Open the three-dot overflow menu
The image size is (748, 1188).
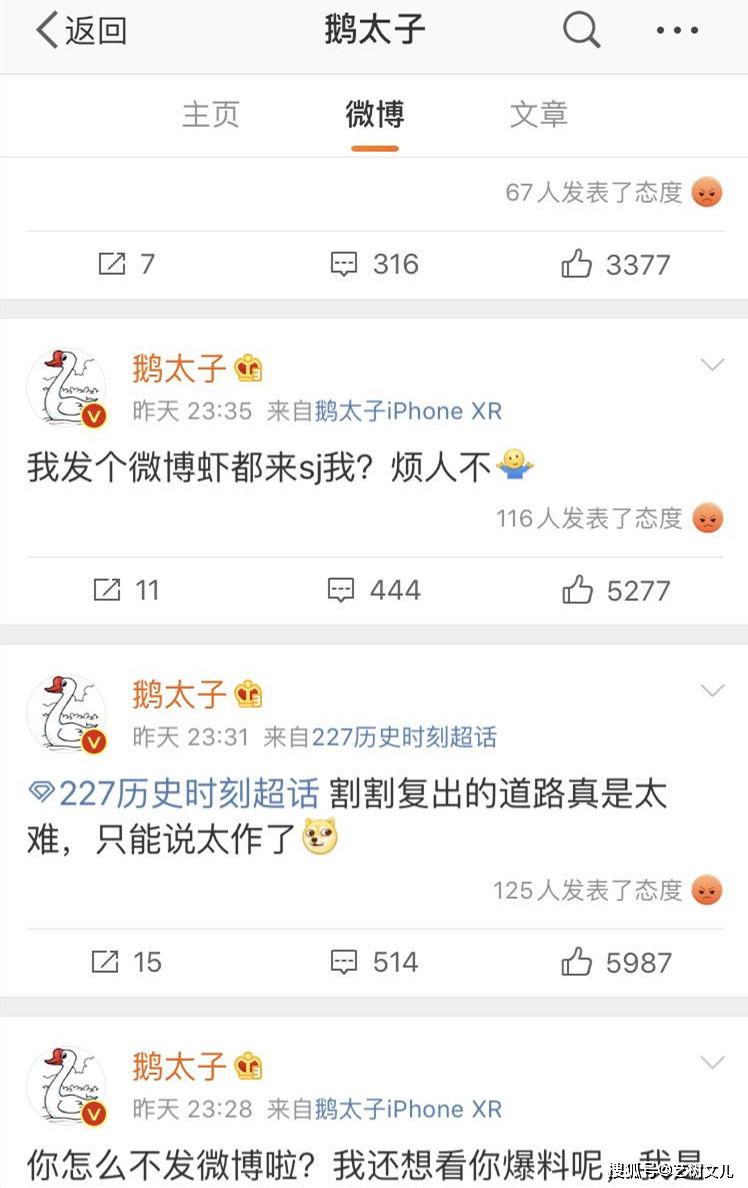click(x=677, y=31)
